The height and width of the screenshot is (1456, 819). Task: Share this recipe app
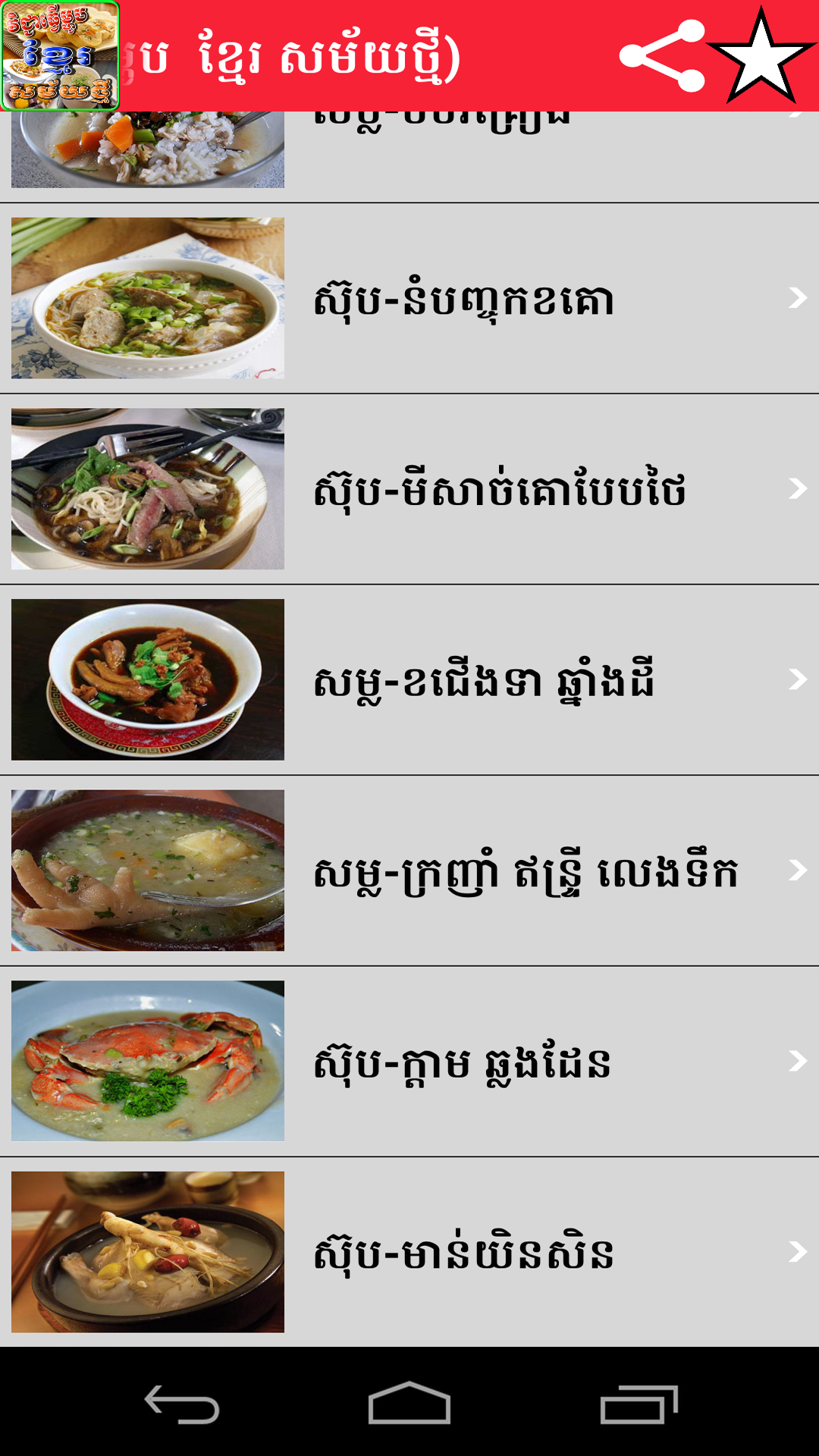tap(663, 56)
